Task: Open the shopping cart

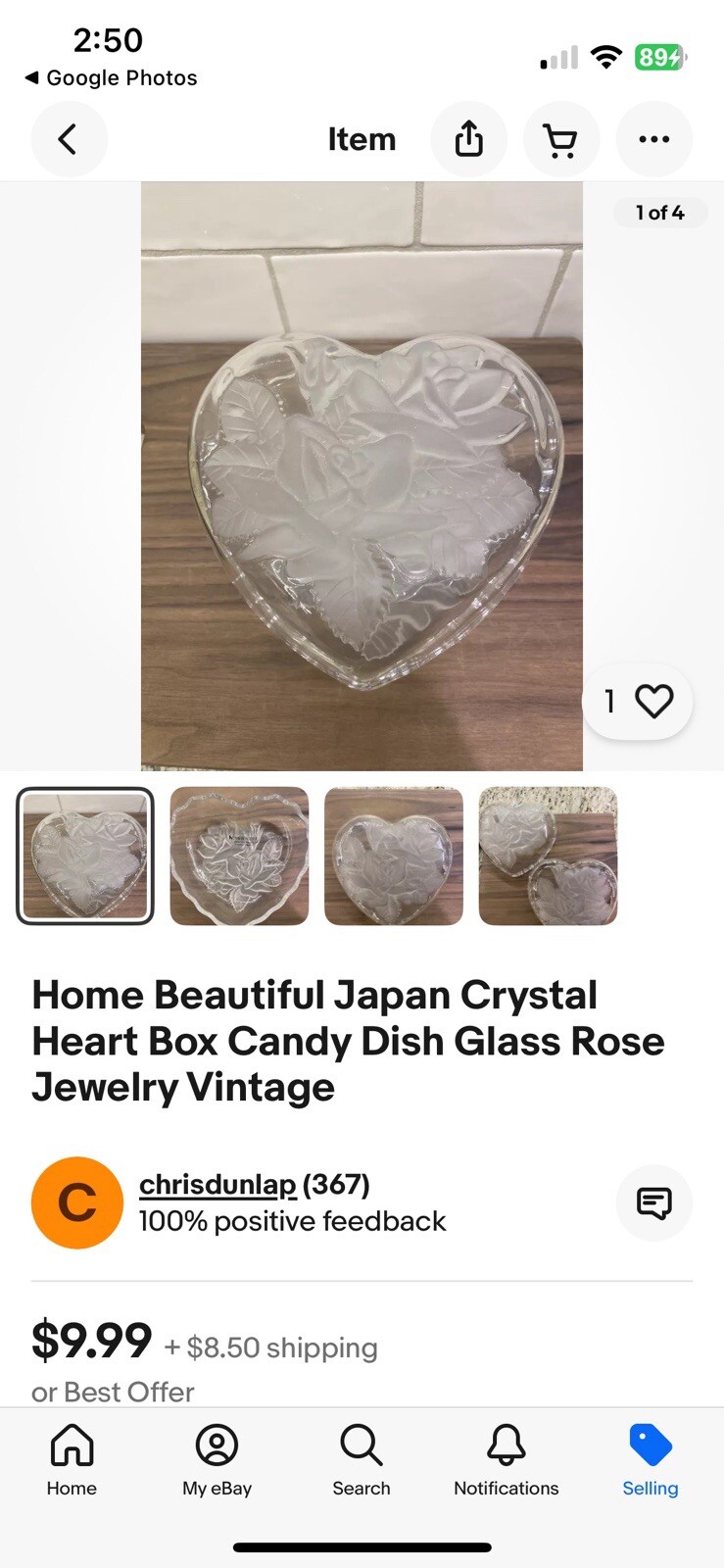Action: (x=560, y=139)
